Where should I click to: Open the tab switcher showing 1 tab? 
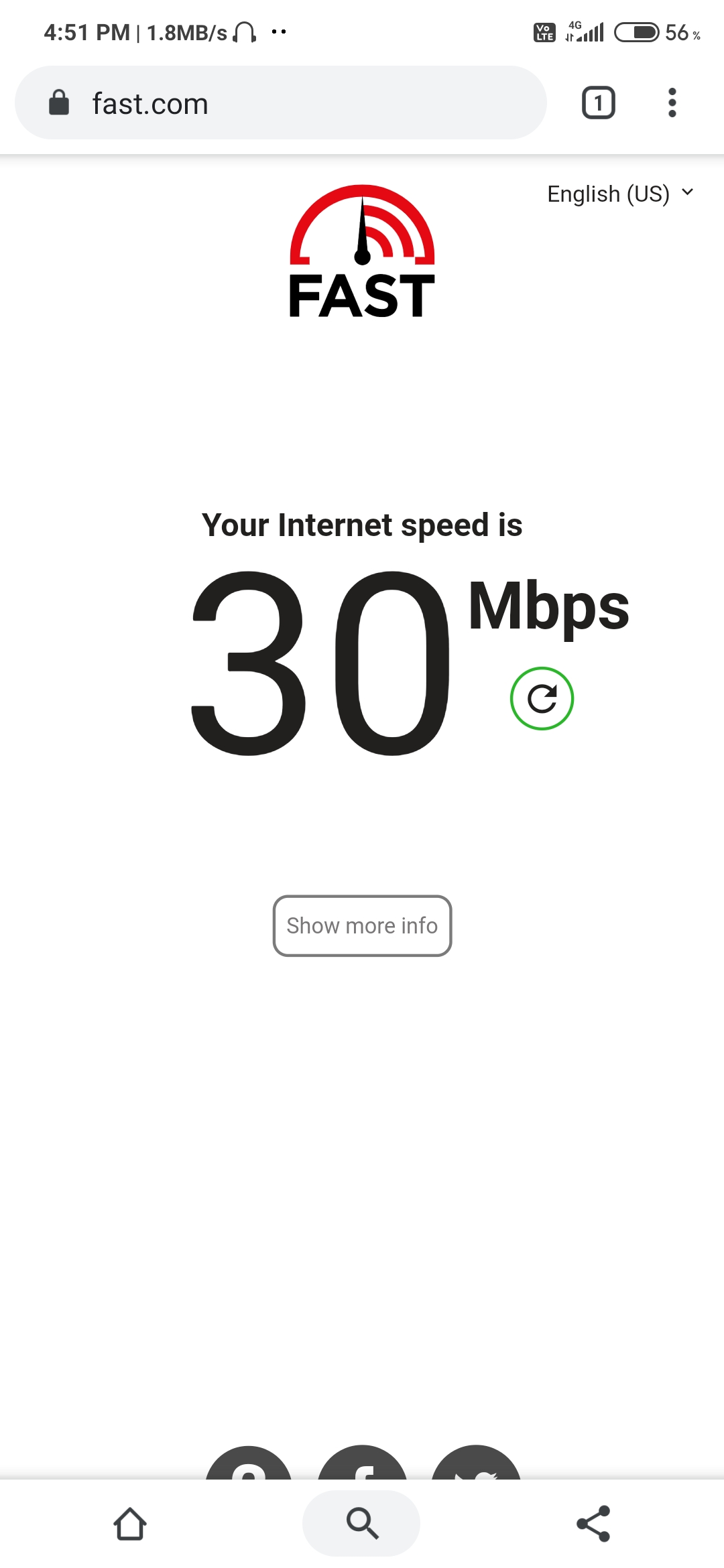(x=598, y=103)
